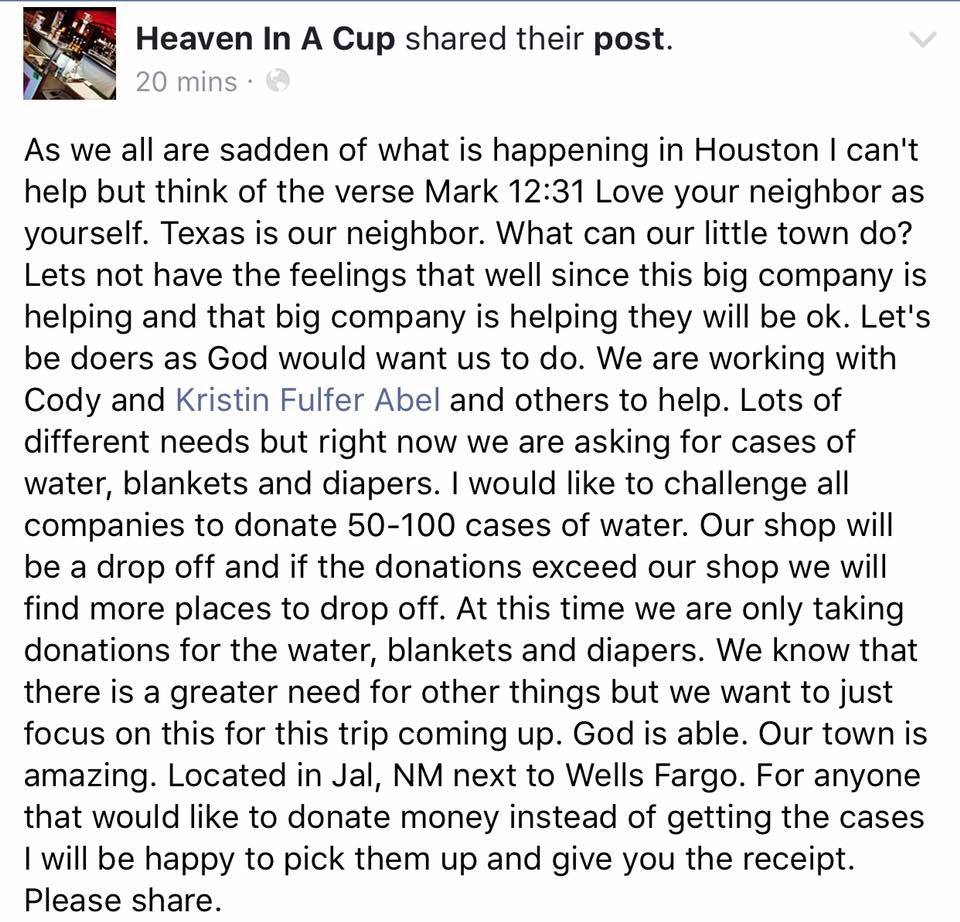This screenshot has width=960, height=922.
Task: Open Kristin Fulfer Abel's profile
Action: (x=308, y=400)
